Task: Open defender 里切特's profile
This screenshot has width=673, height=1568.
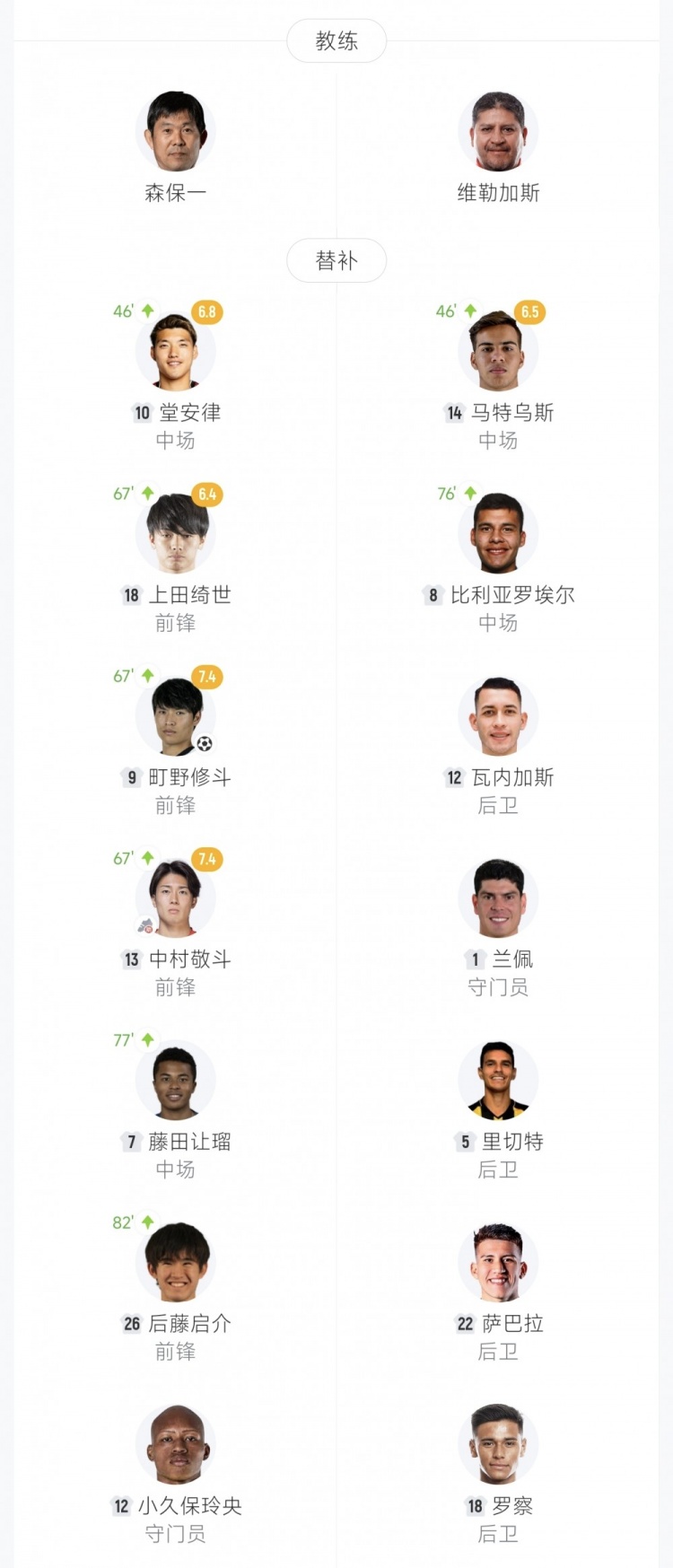Action: coord(498,1082)
